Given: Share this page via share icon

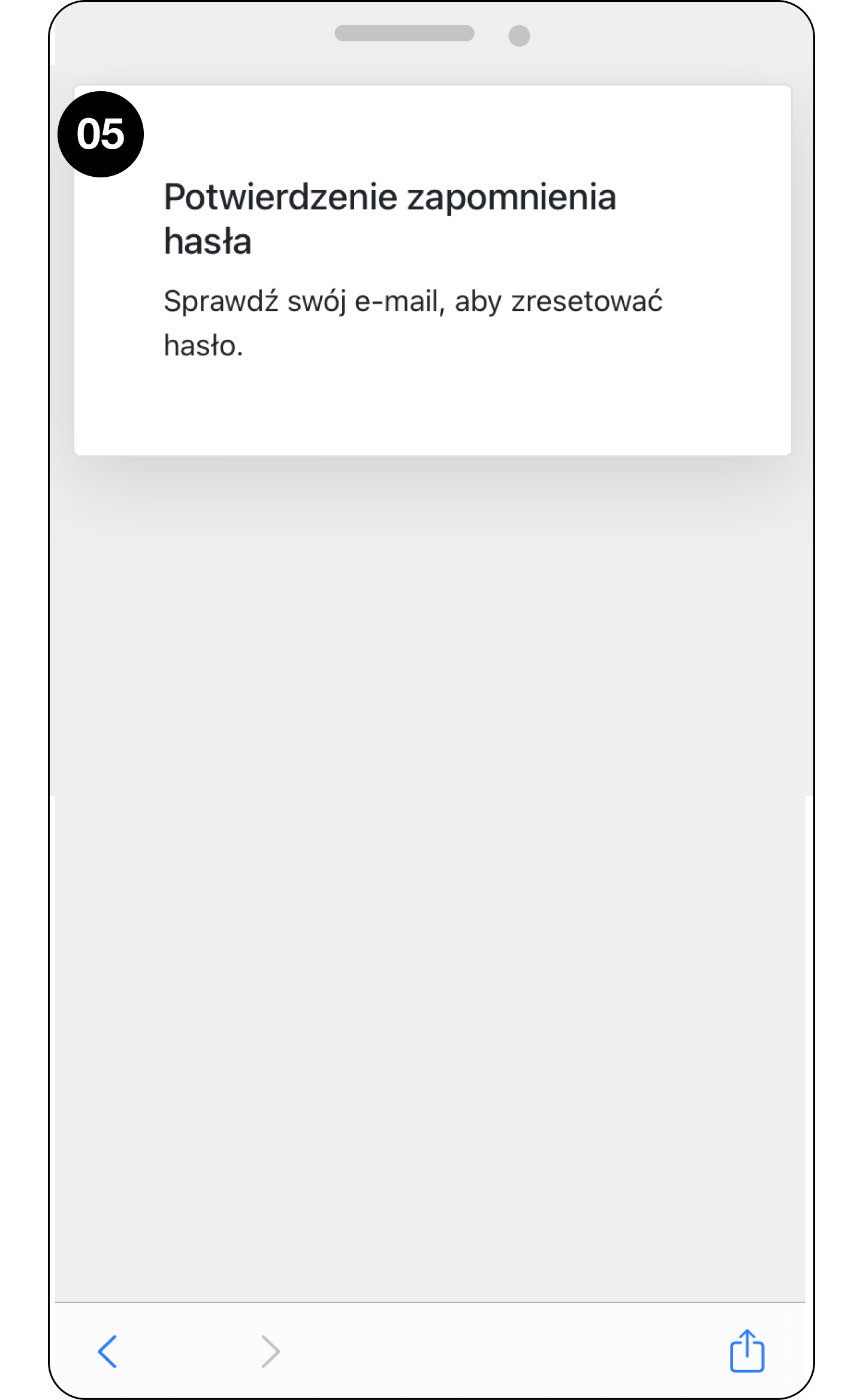Looking at the screenshot, I should [747, 1350].
